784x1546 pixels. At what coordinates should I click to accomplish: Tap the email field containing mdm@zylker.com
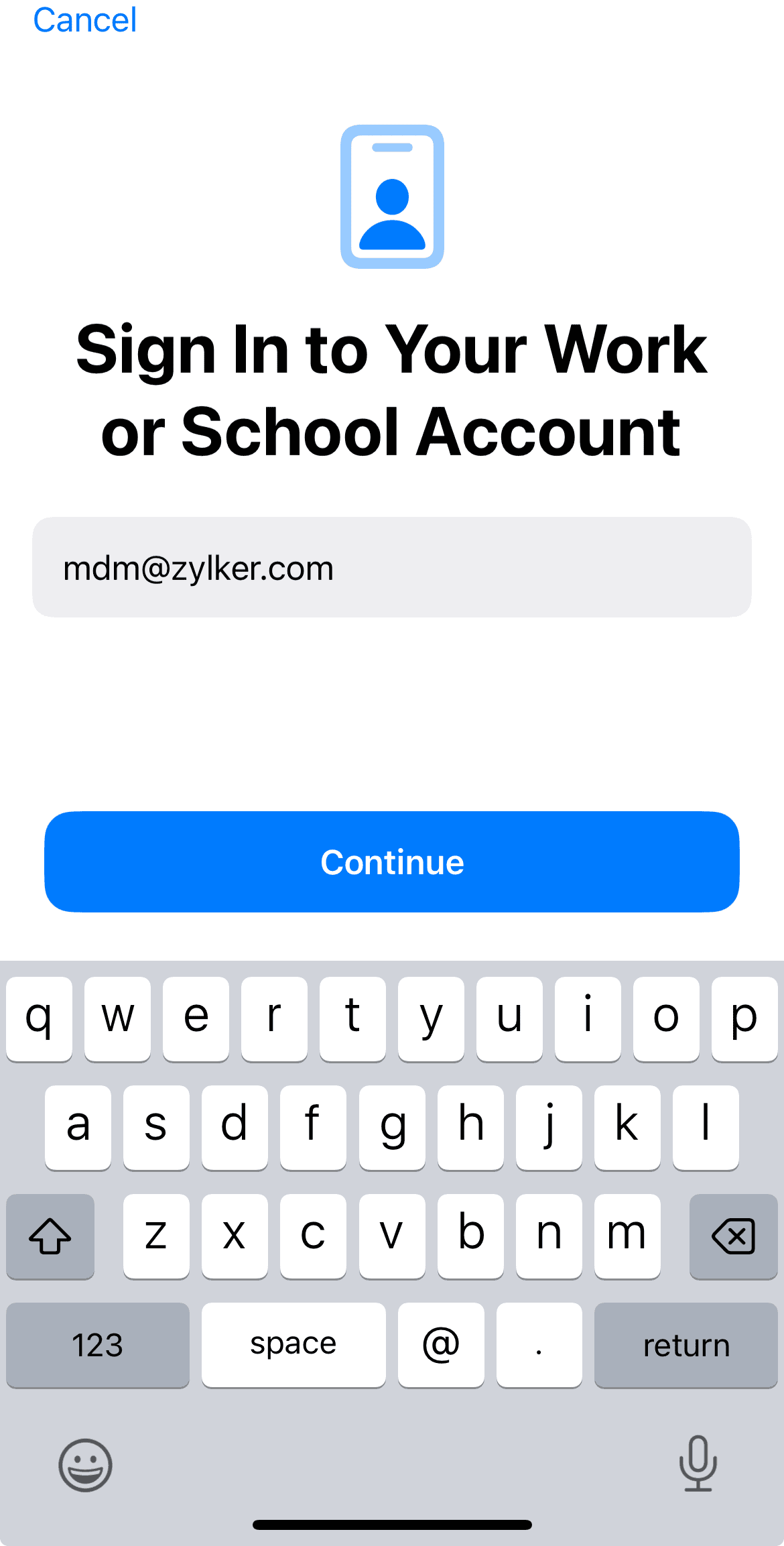tap(391, 567)
